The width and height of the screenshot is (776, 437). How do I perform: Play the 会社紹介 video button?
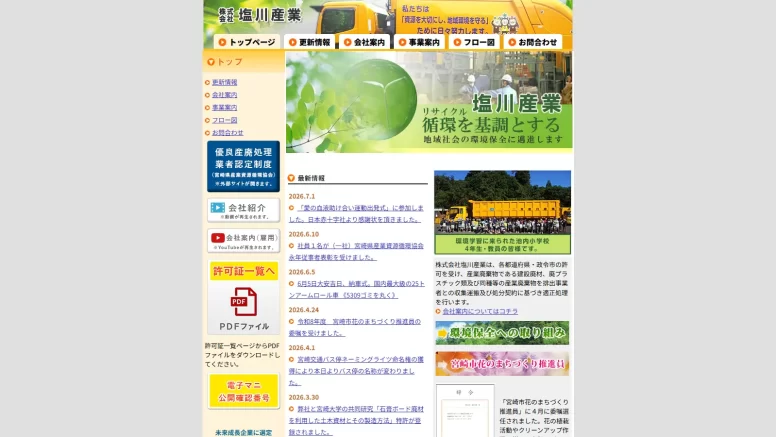tap(243, 210)
